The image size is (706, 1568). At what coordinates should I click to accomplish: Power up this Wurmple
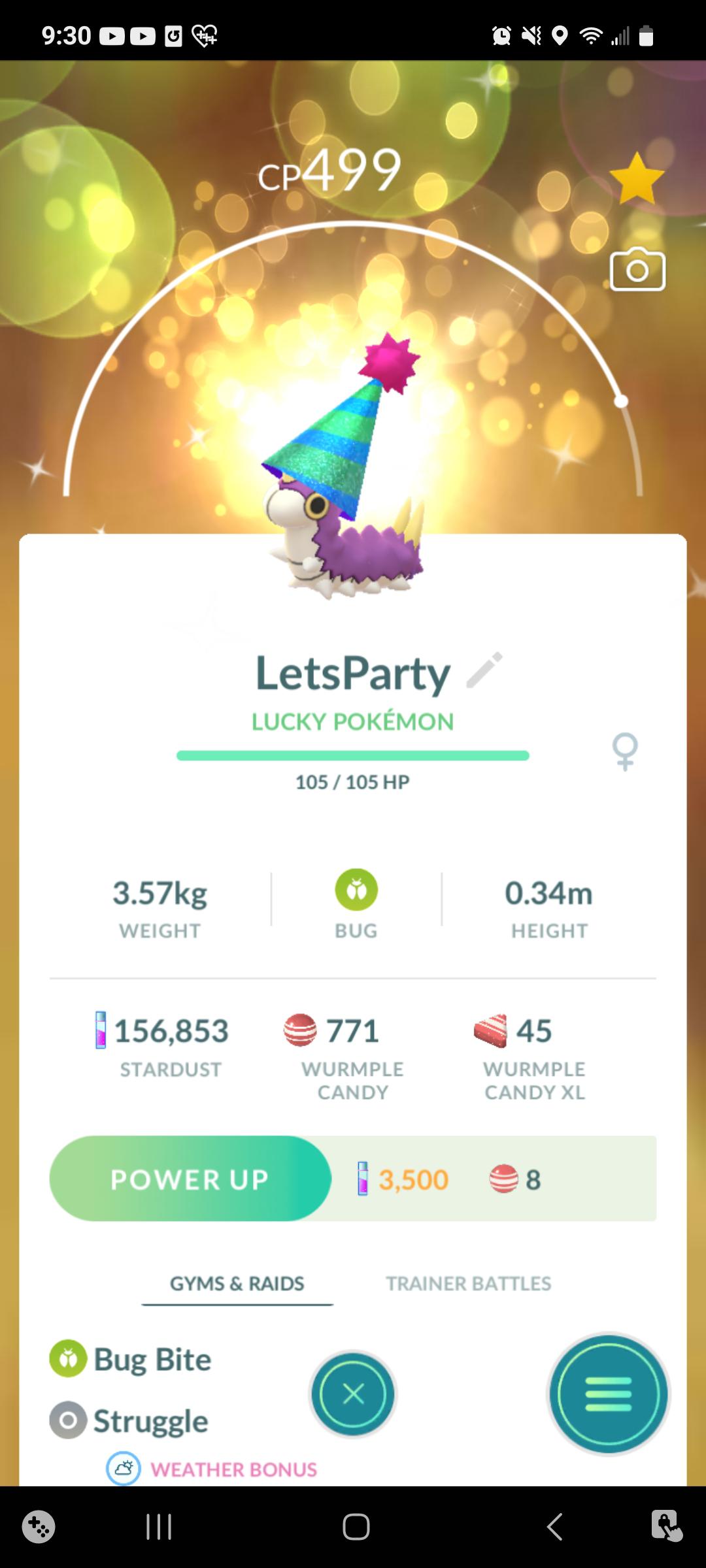[190, 1179]
